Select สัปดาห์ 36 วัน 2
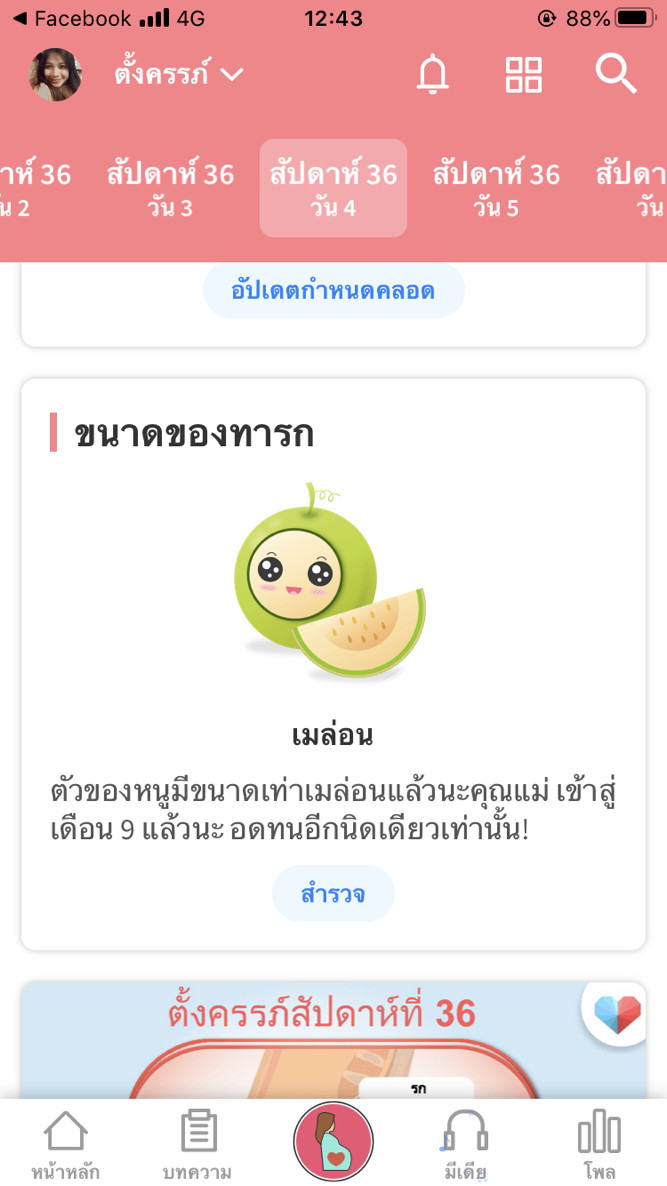This screenshot has height=1186, width=667. coord(30,189)
